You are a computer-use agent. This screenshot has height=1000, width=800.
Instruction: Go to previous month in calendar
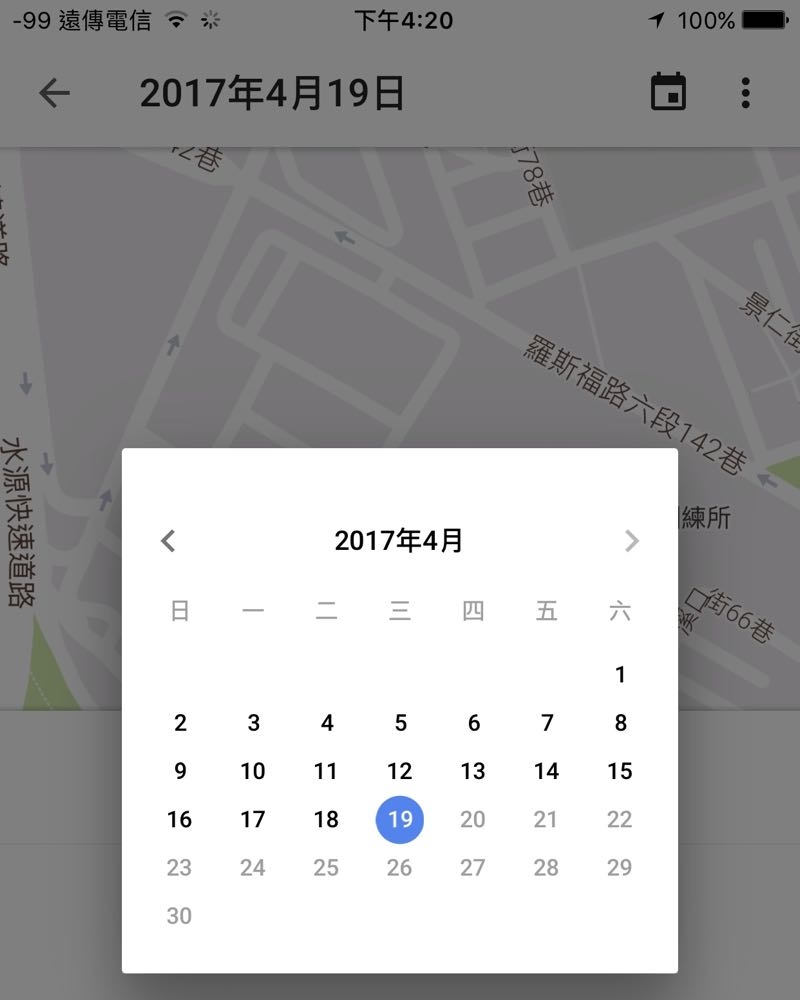[168, 541]
